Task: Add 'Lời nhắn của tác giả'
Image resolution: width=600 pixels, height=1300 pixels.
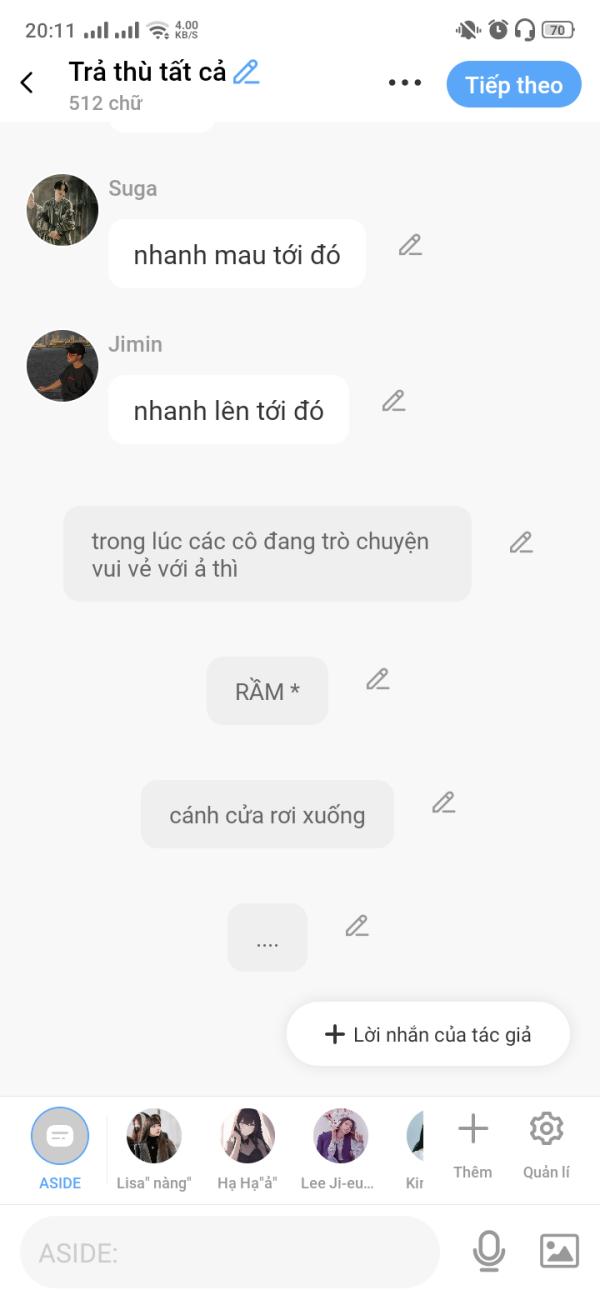Action: coord(428,1034)
